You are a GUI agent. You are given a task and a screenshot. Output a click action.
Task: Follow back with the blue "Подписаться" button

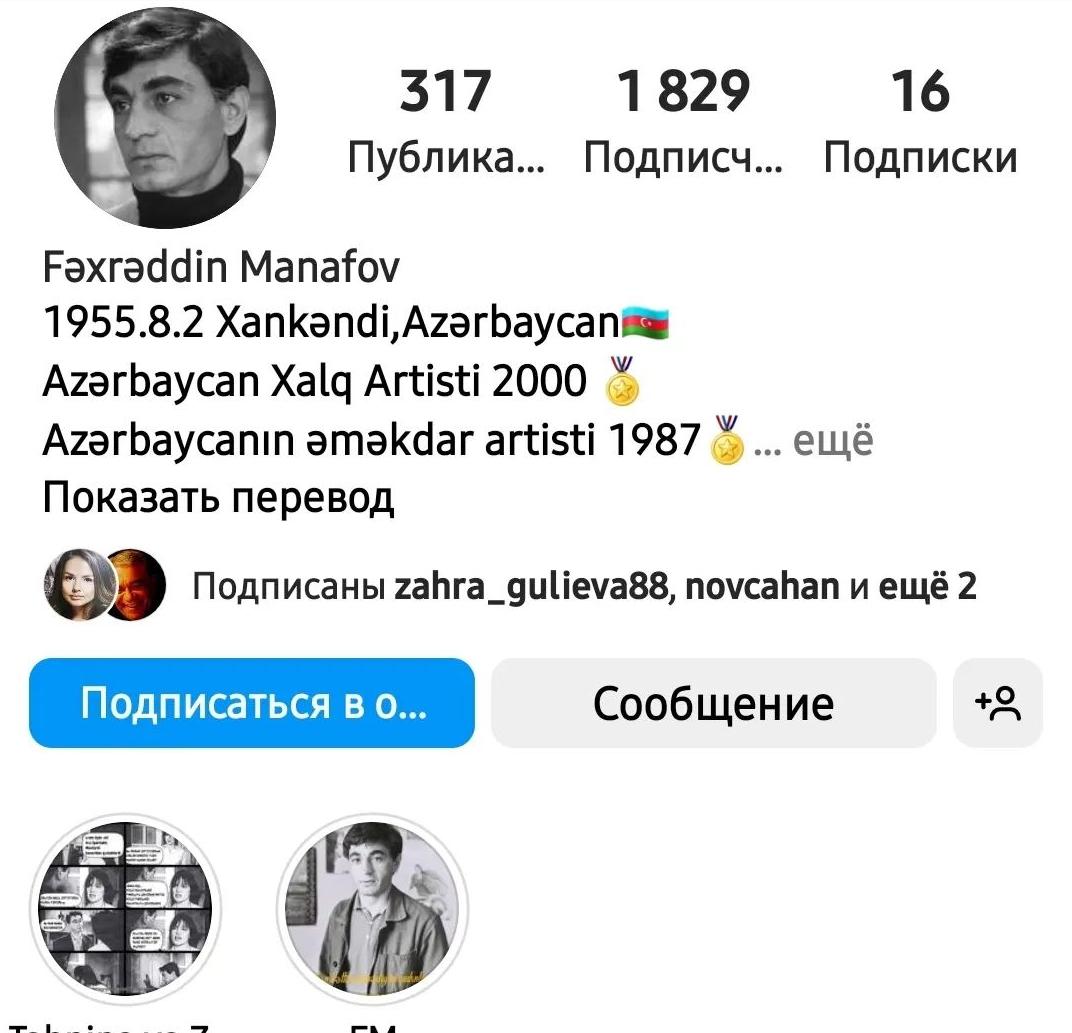click(252, 703)
